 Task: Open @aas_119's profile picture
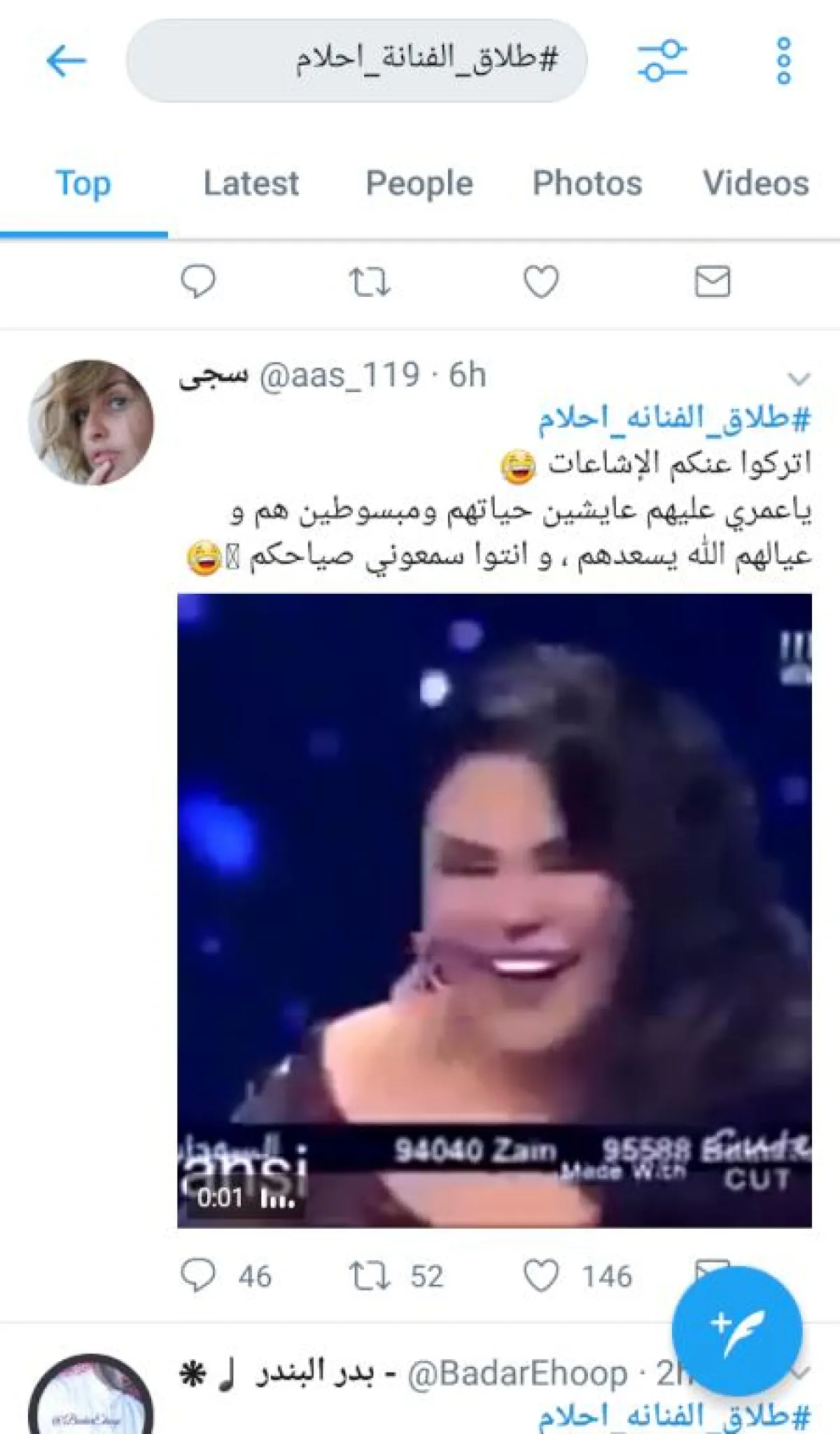click(91, 422)
